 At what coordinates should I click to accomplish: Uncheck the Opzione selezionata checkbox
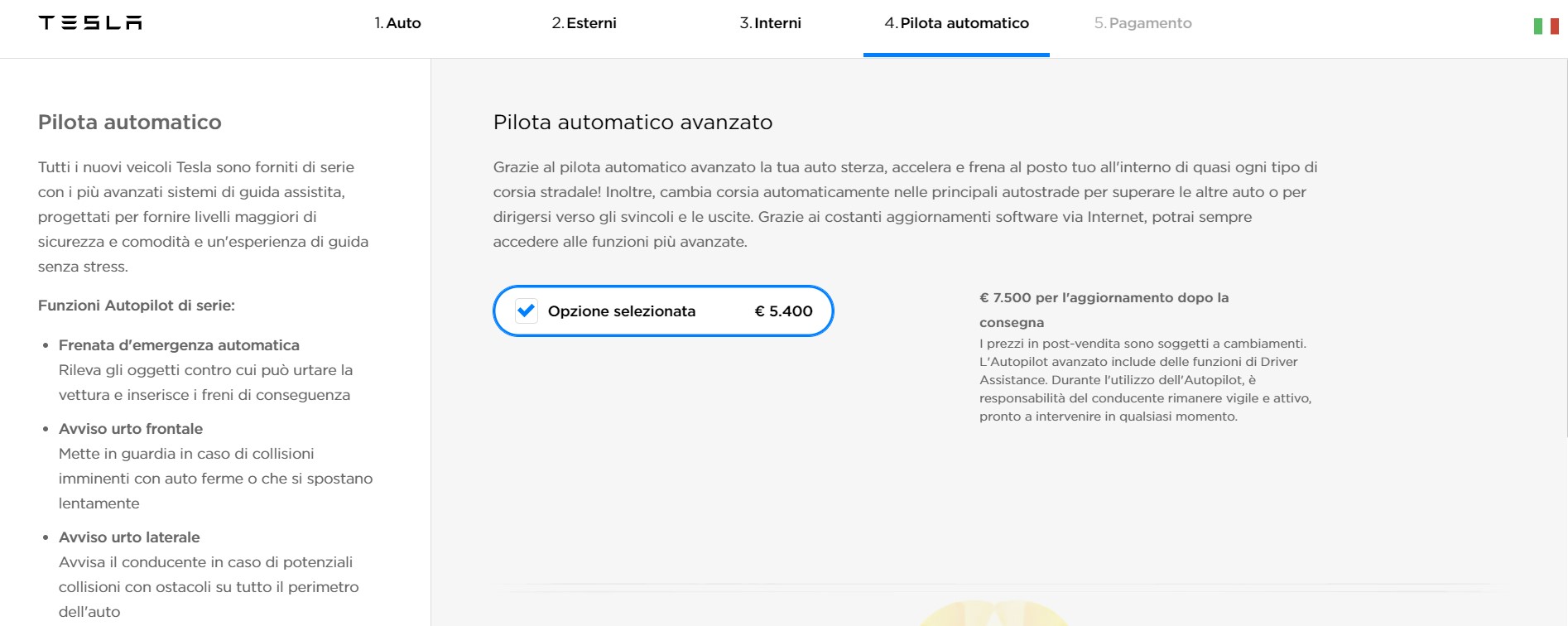click(x=527, y=311)
